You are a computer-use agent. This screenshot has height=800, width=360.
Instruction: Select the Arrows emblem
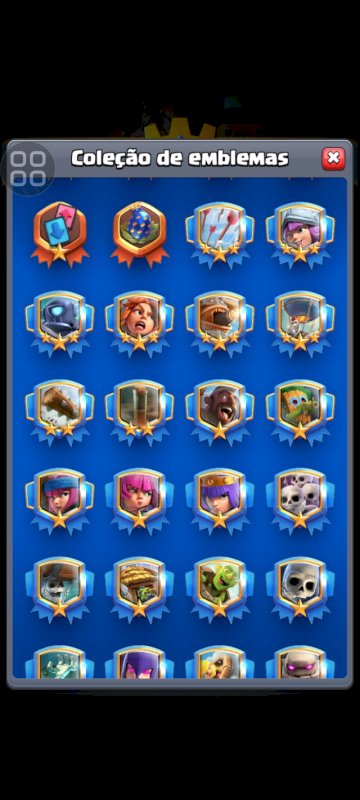220,234
